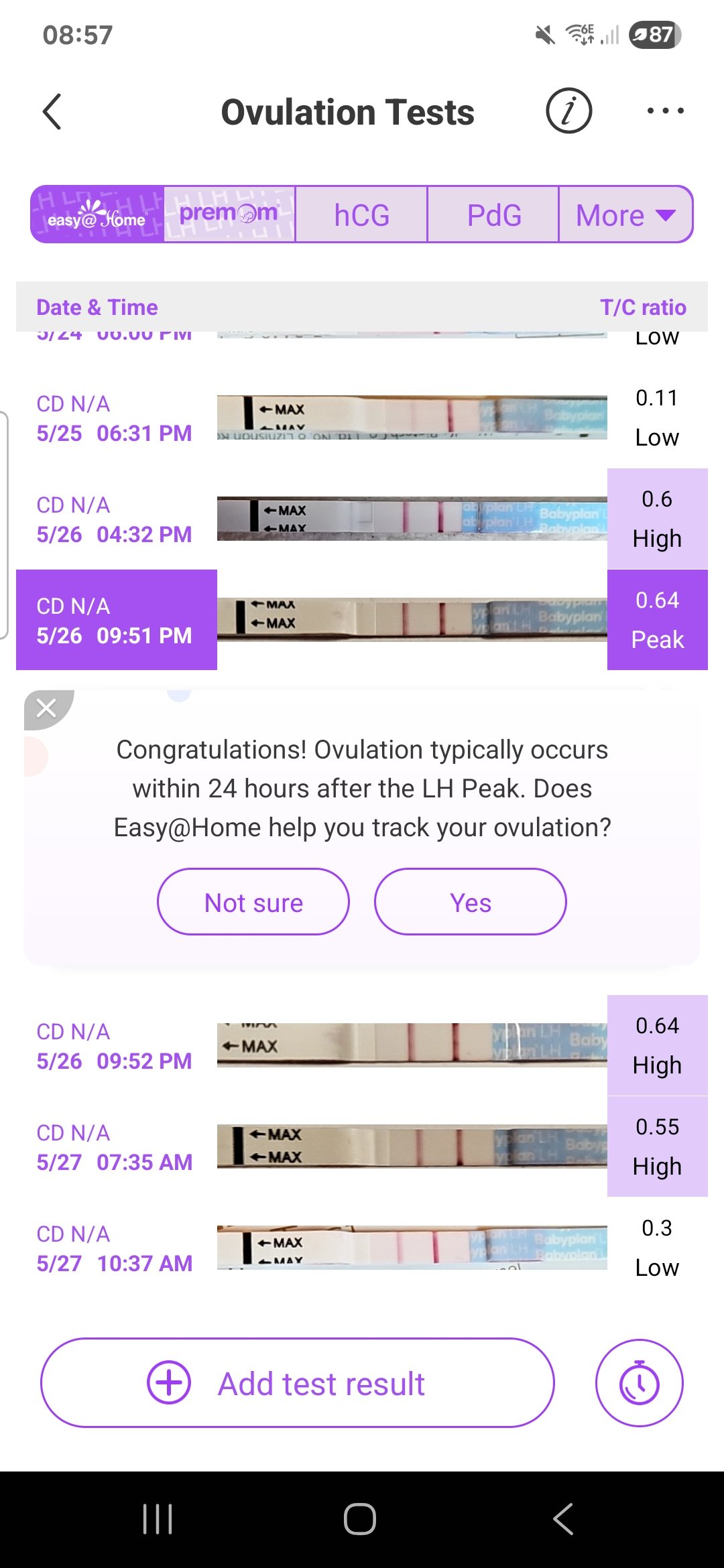Switch to the PdG tab
724x1568 pixels.
click(493, 215)
